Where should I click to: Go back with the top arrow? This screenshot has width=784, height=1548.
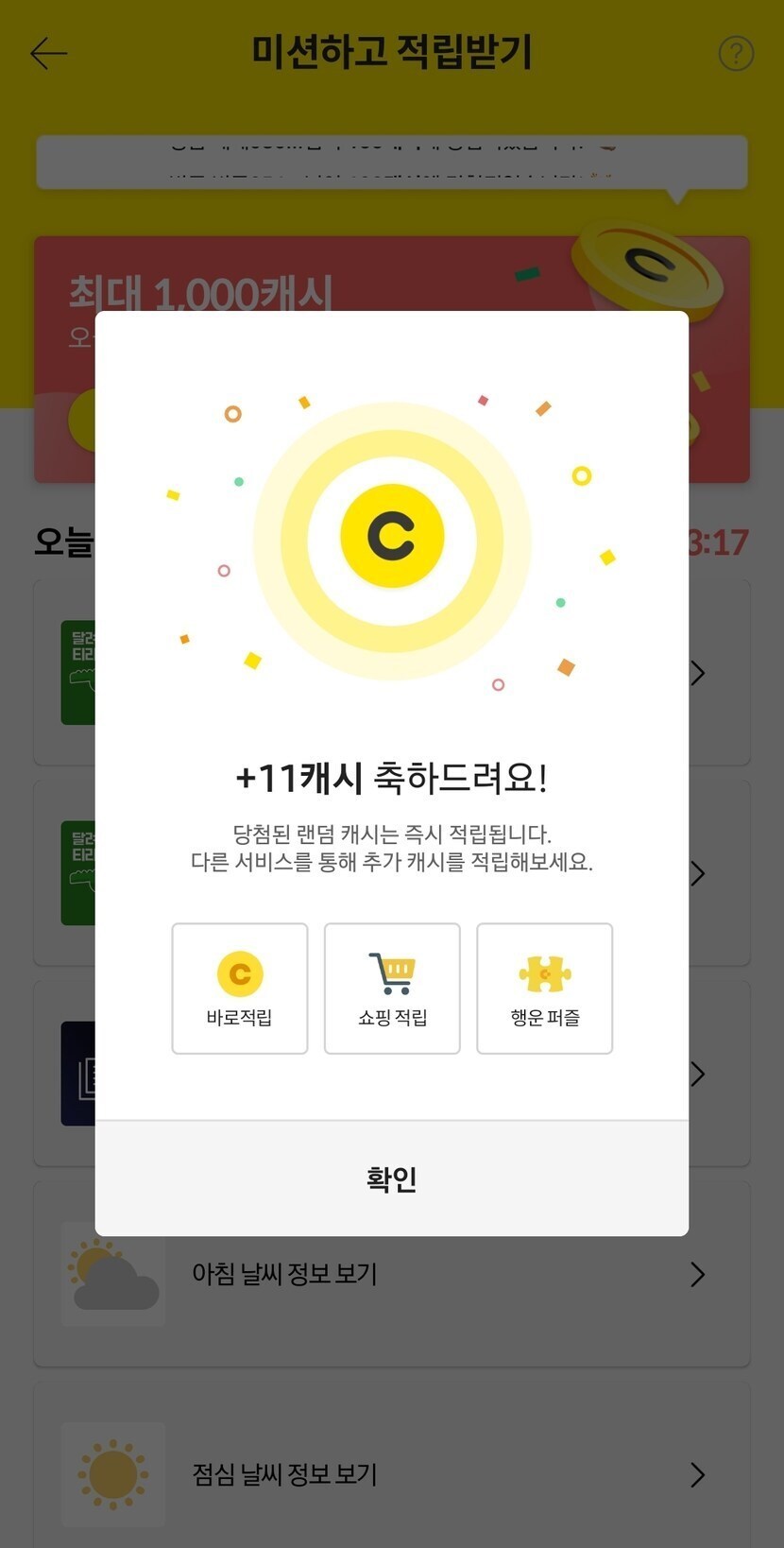(x=48, y=54)
